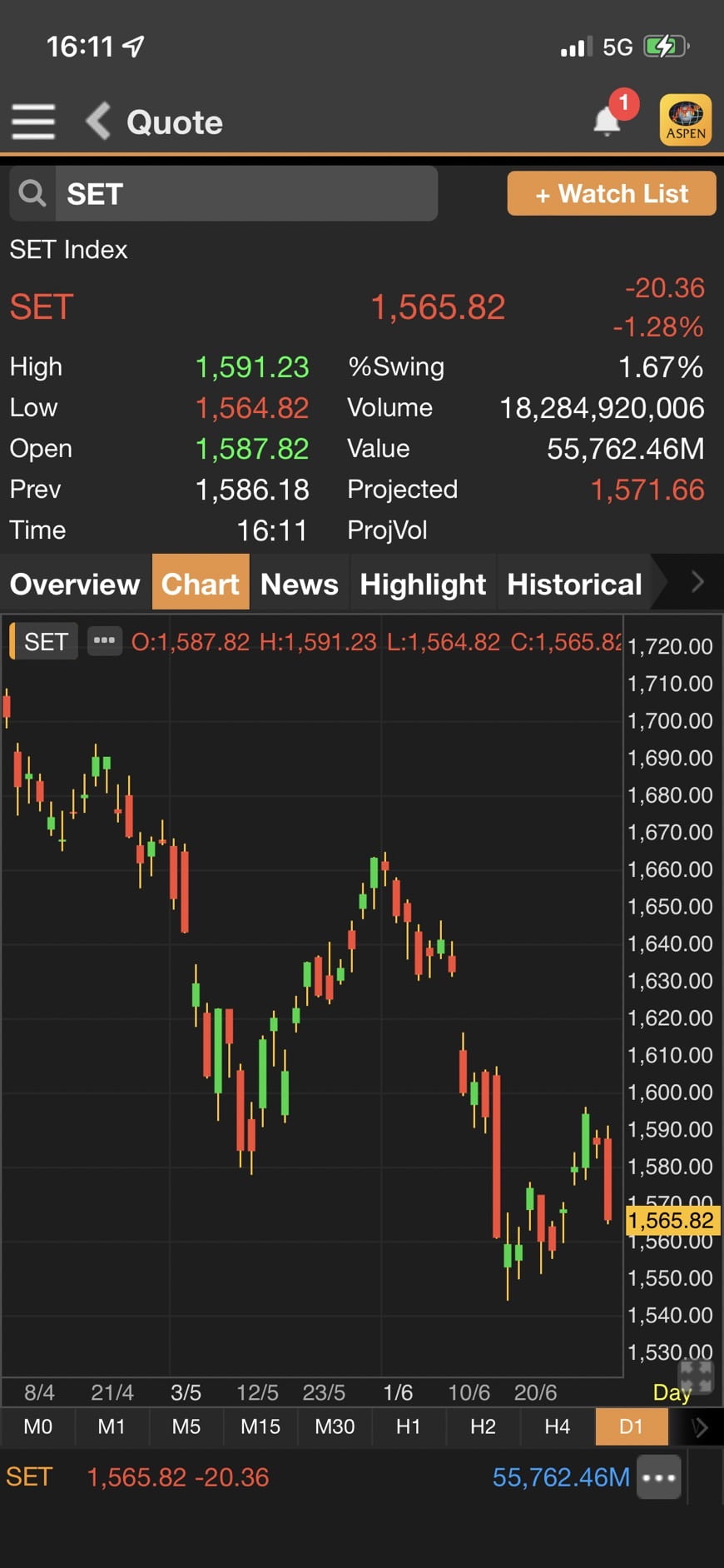Expand the chart to fullscreen

695,1375
